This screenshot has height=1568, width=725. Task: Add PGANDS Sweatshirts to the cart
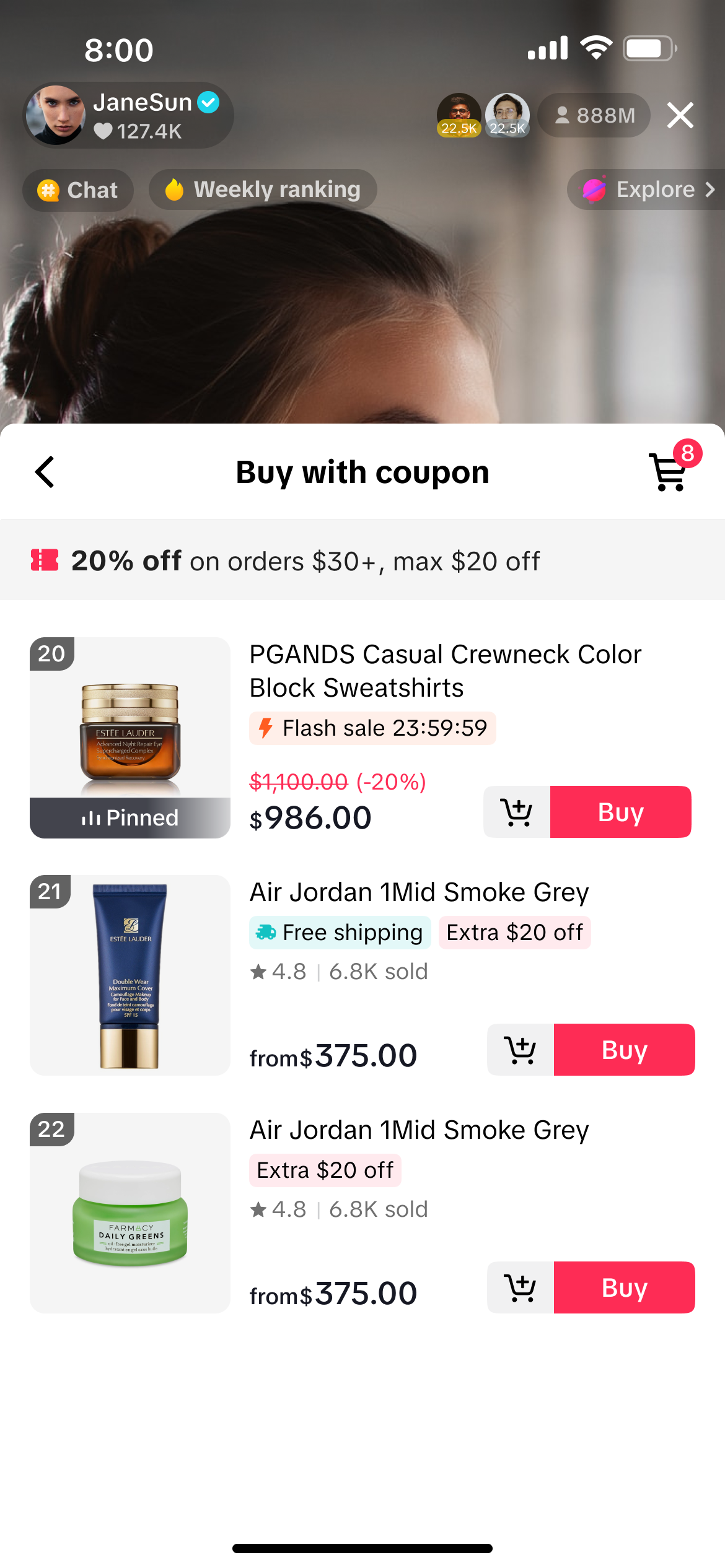click(517, 812)
